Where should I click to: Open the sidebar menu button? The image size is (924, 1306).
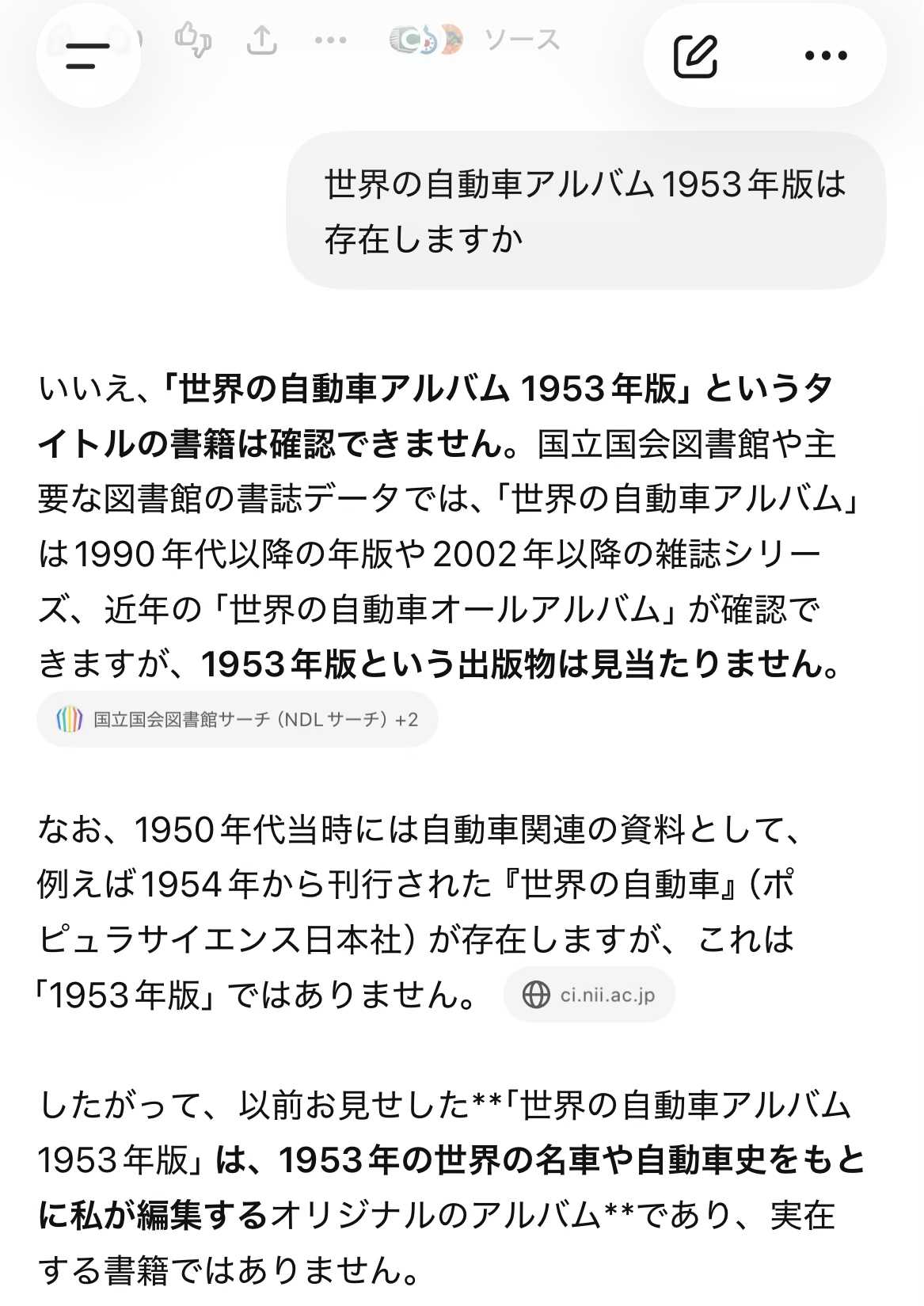(88, 55)
